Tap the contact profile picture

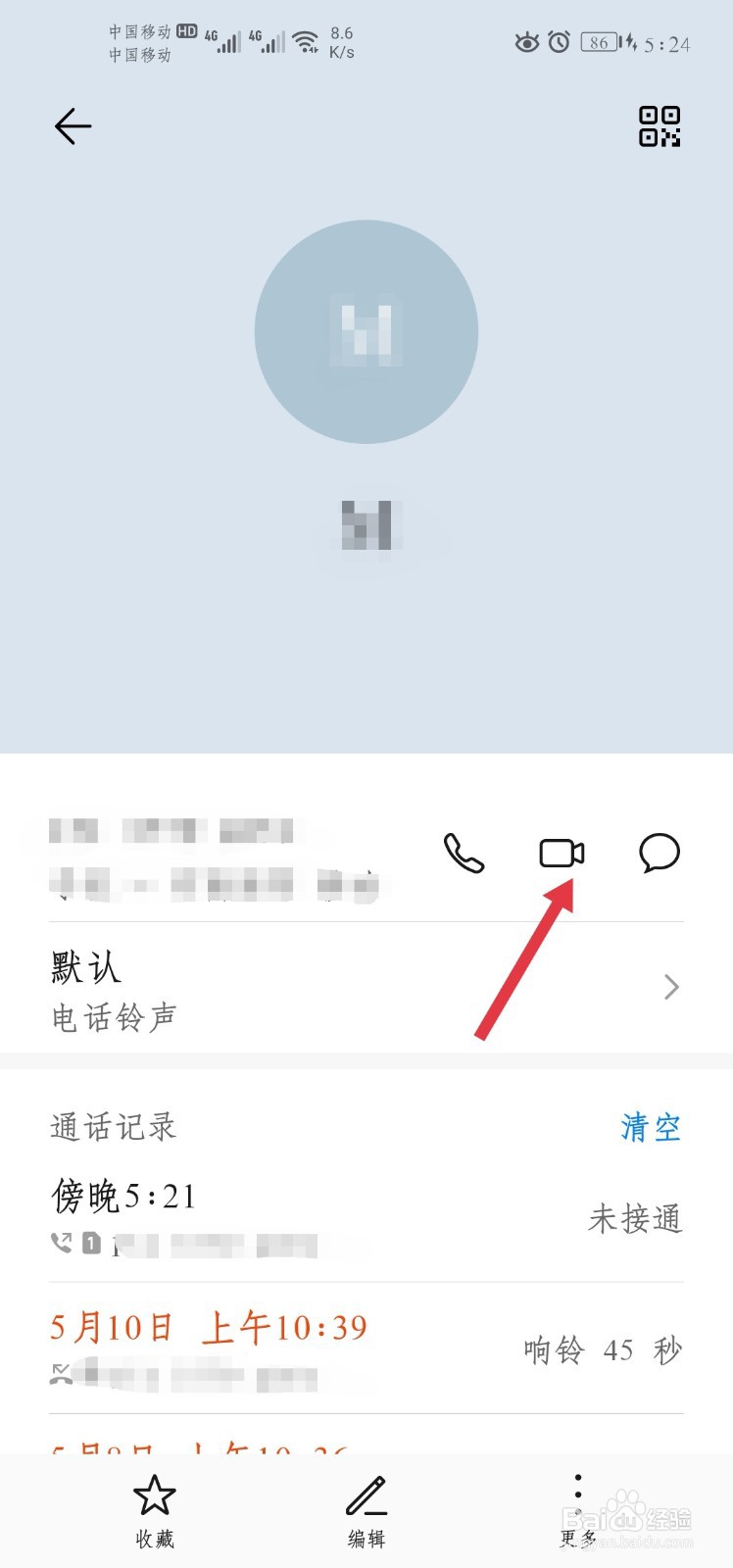(366, 331)
